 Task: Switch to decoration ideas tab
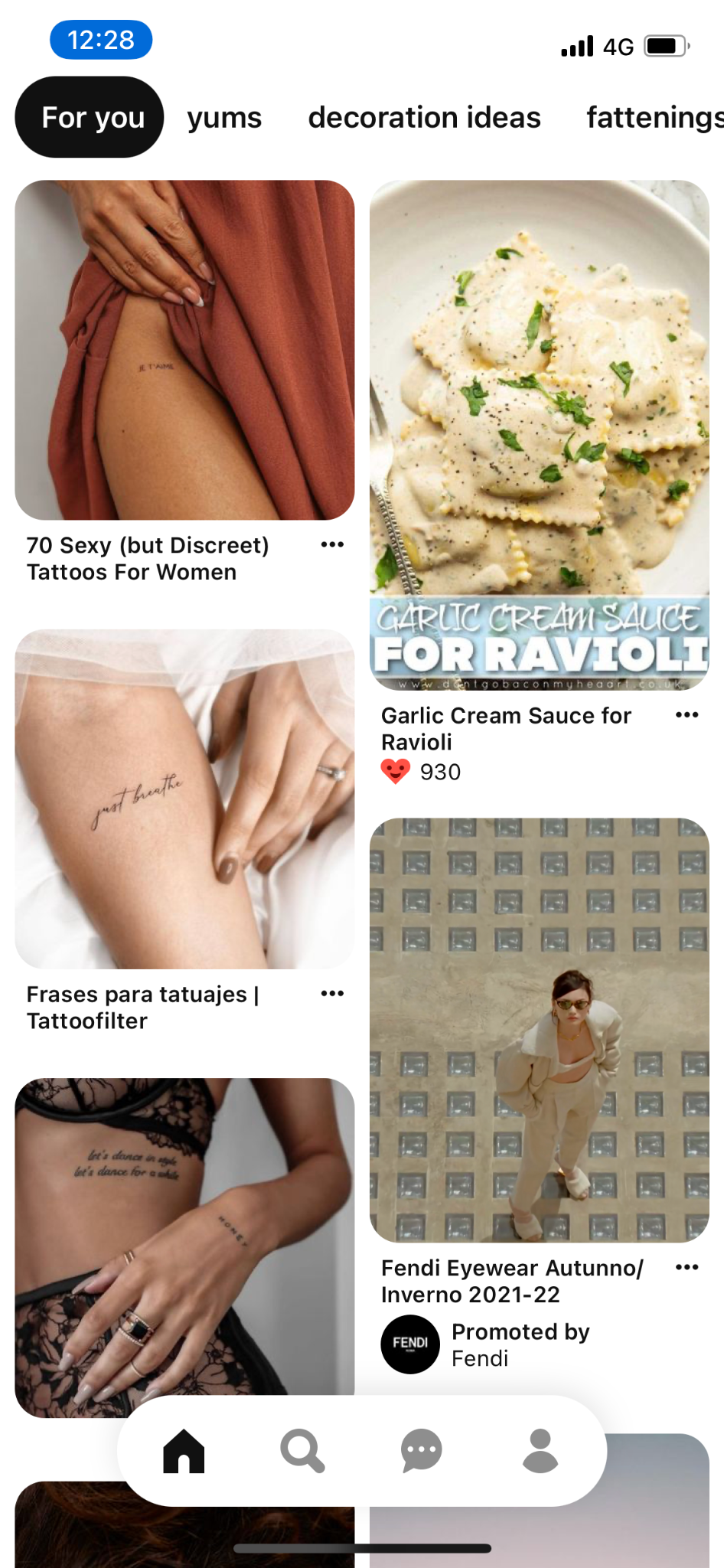424,118
